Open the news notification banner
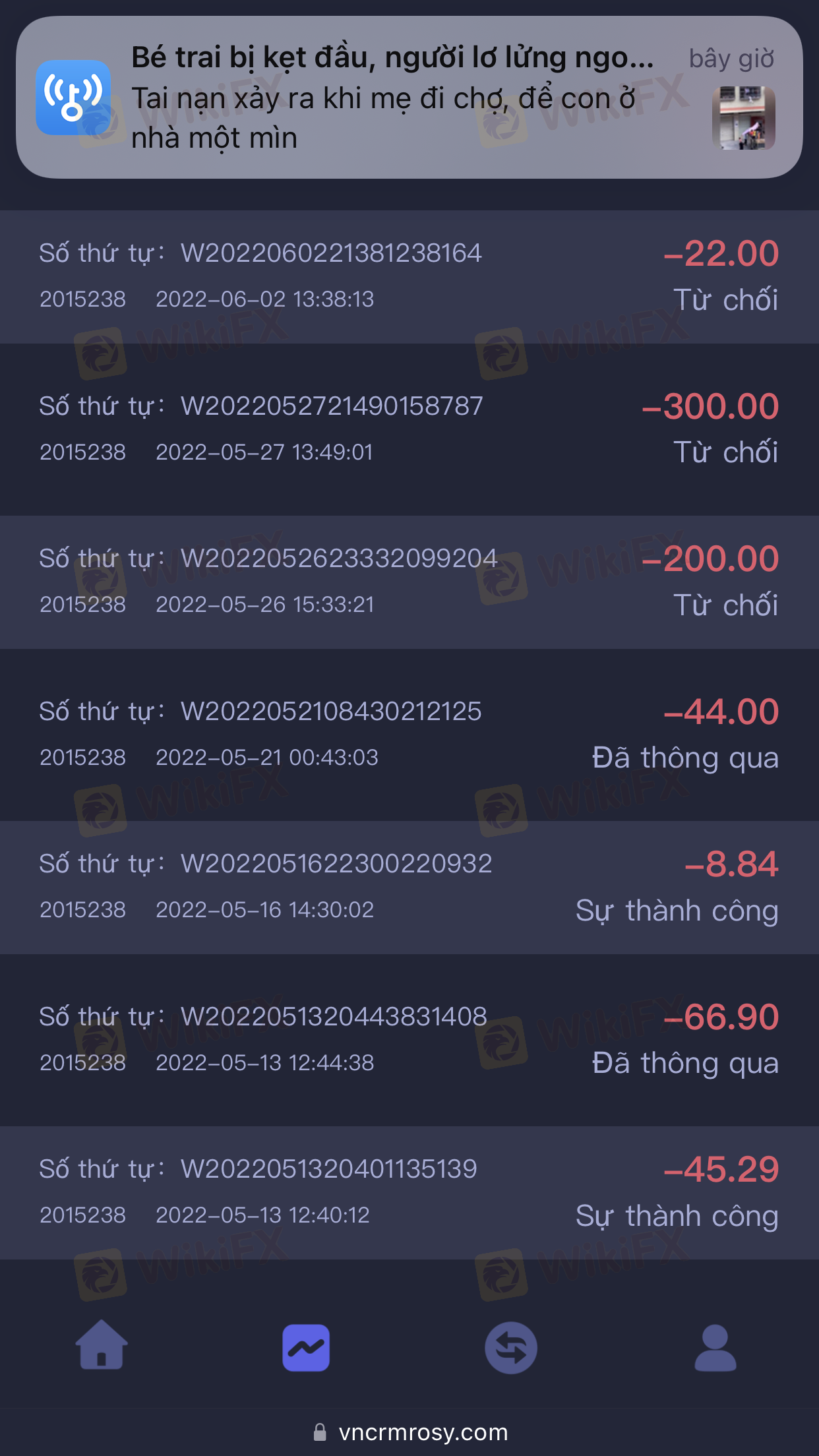The width and height of the screenshot is (819, 1456). 409,98
